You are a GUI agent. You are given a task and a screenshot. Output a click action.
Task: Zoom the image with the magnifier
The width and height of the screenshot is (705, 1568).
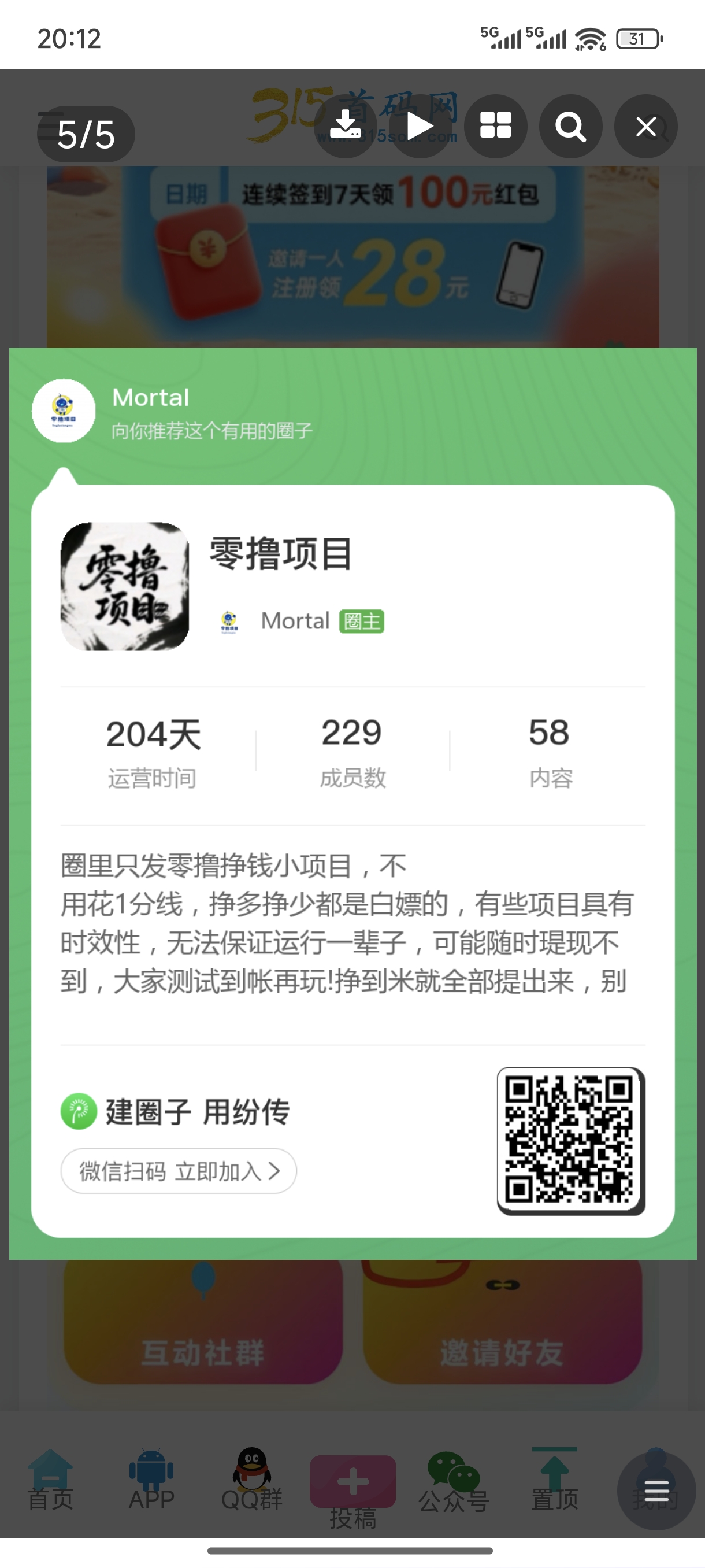click(x=570, y=126)
